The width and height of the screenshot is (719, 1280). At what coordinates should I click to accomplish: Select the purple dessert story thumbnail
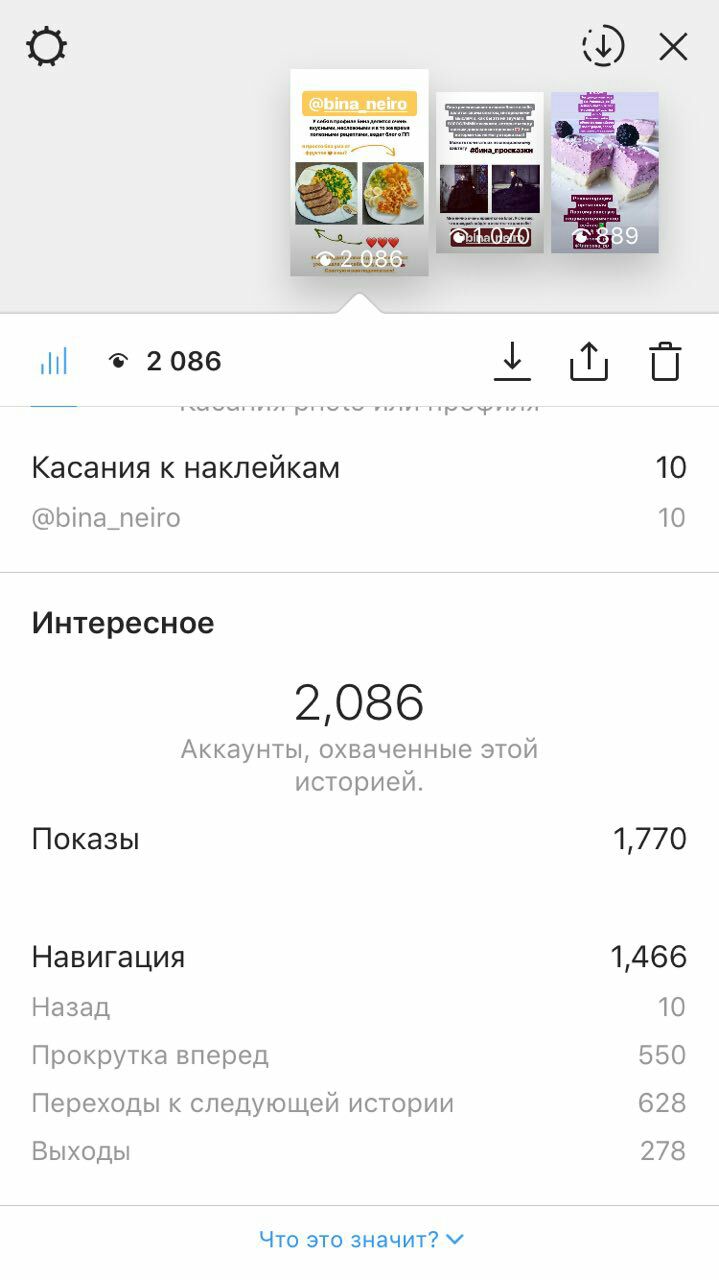605,172
